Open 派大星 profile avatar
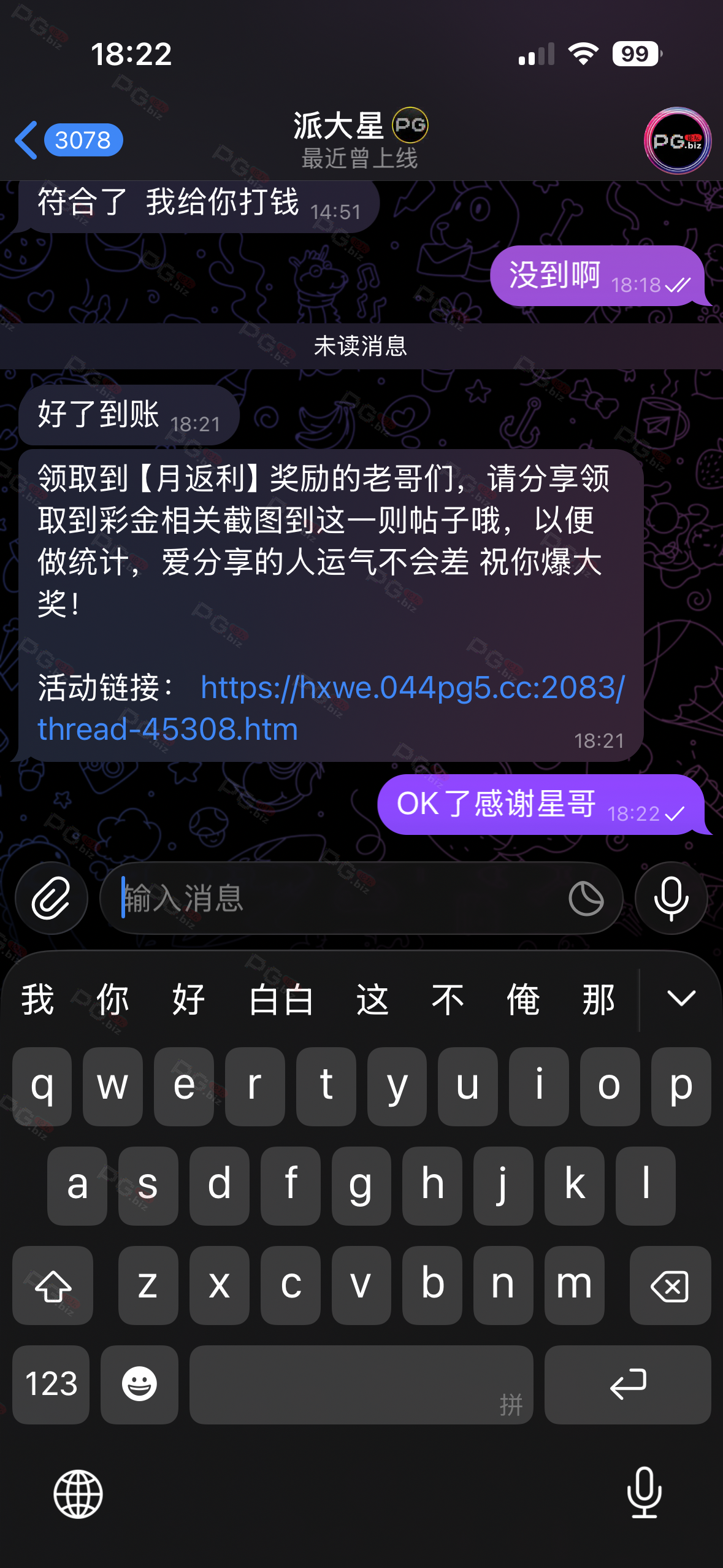 [x=677, y=141]
